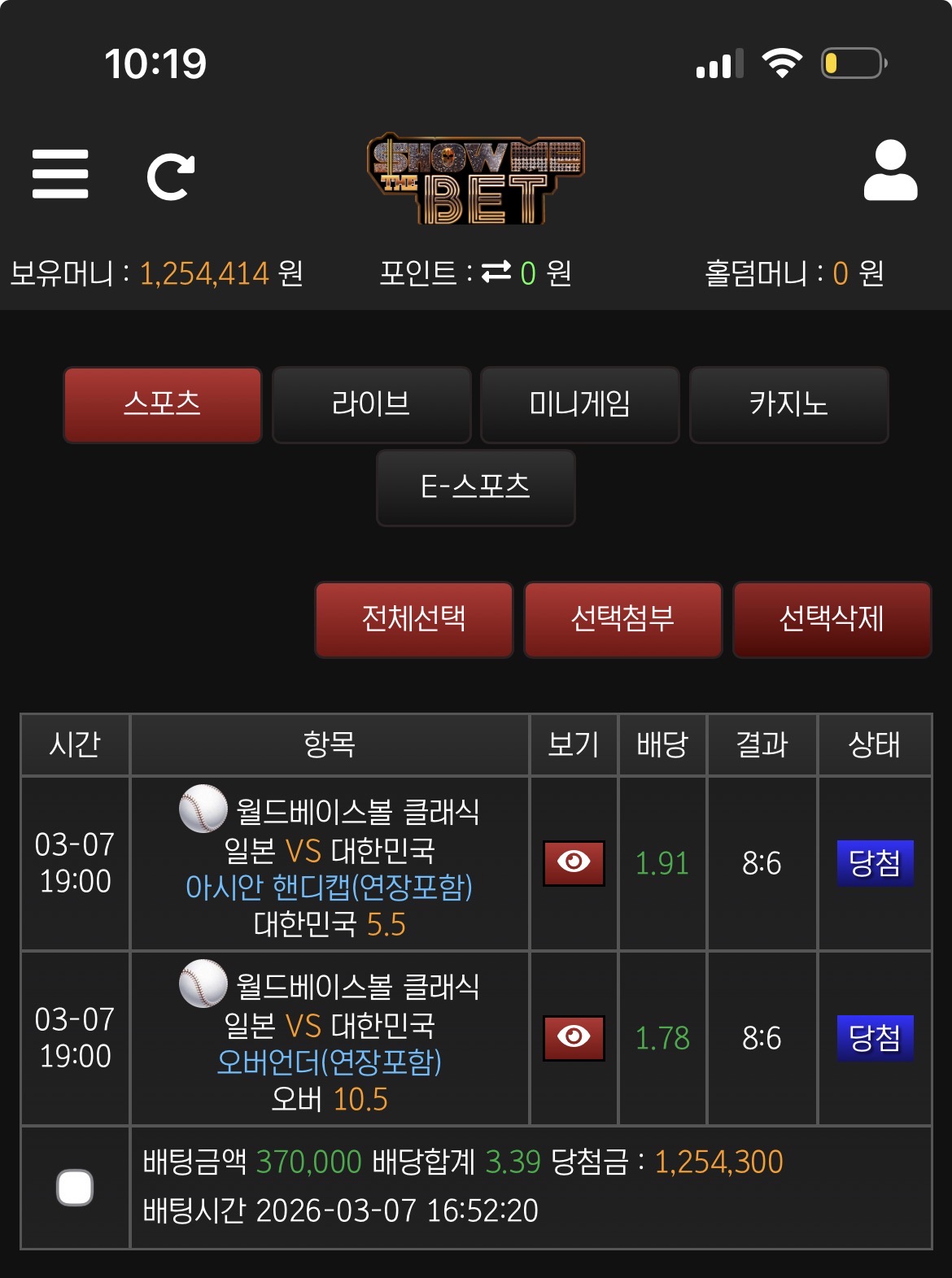Viewport: 952px width, 1278px height.
Task: Tap the 전체선택 button
Action: (413, 619)
